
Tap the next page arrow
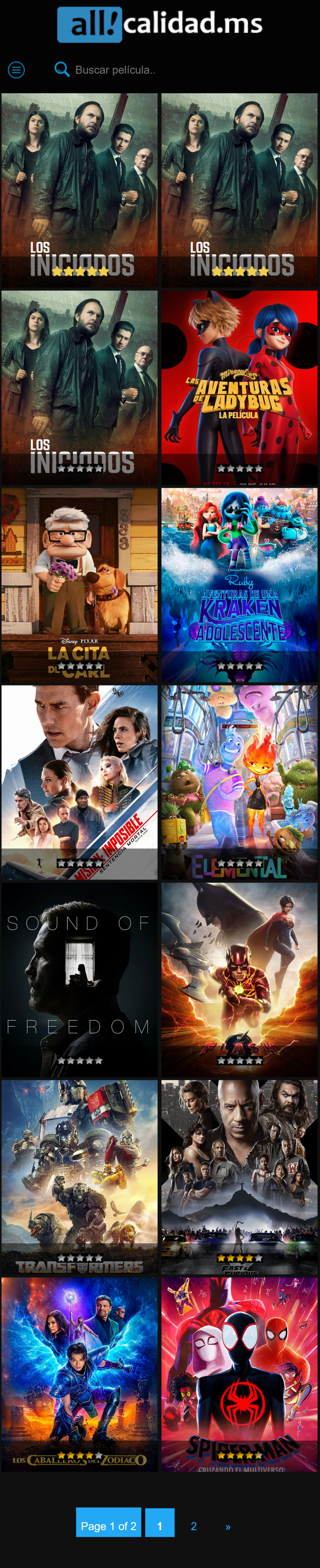click(228, 1526)
